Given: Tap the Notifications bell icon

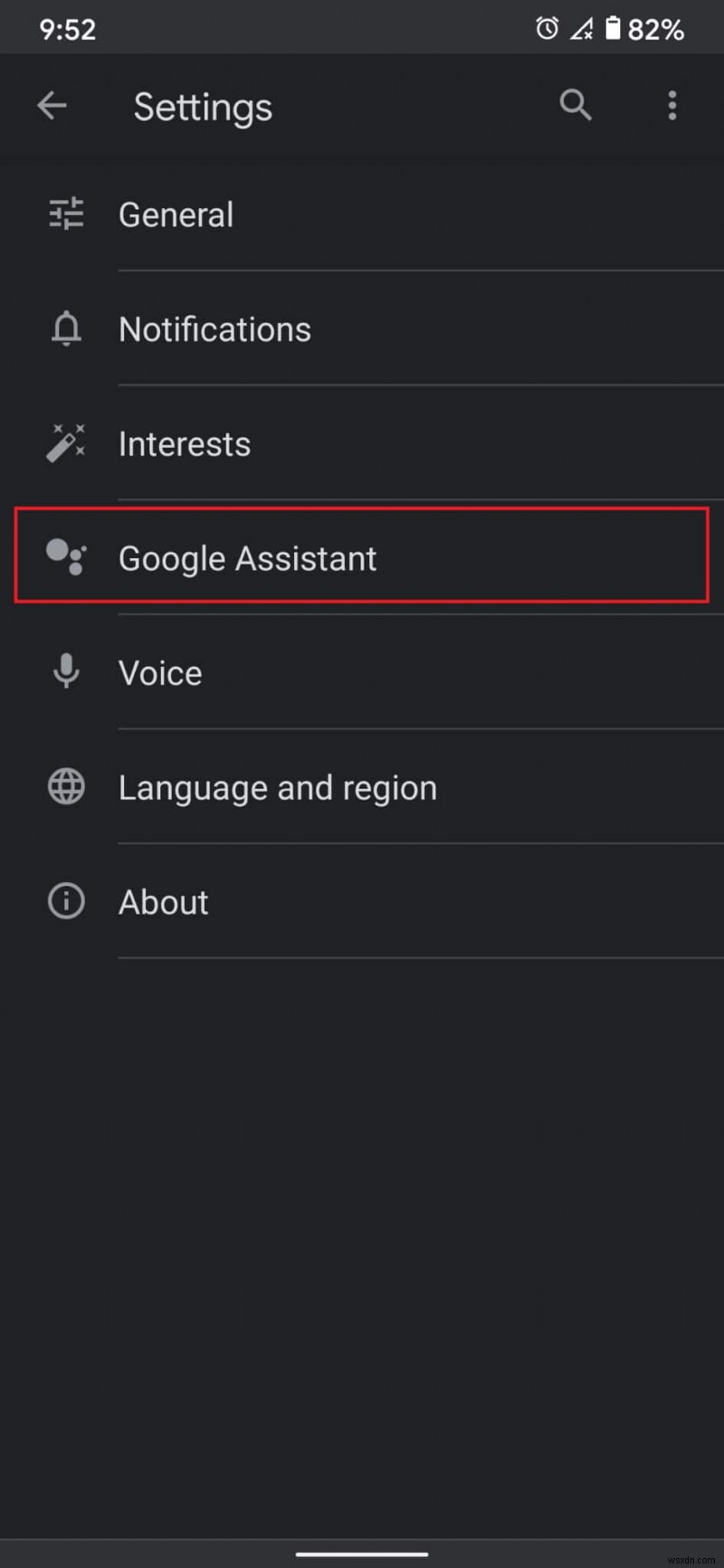Looking at the screenshot, I should coord(65,328).
